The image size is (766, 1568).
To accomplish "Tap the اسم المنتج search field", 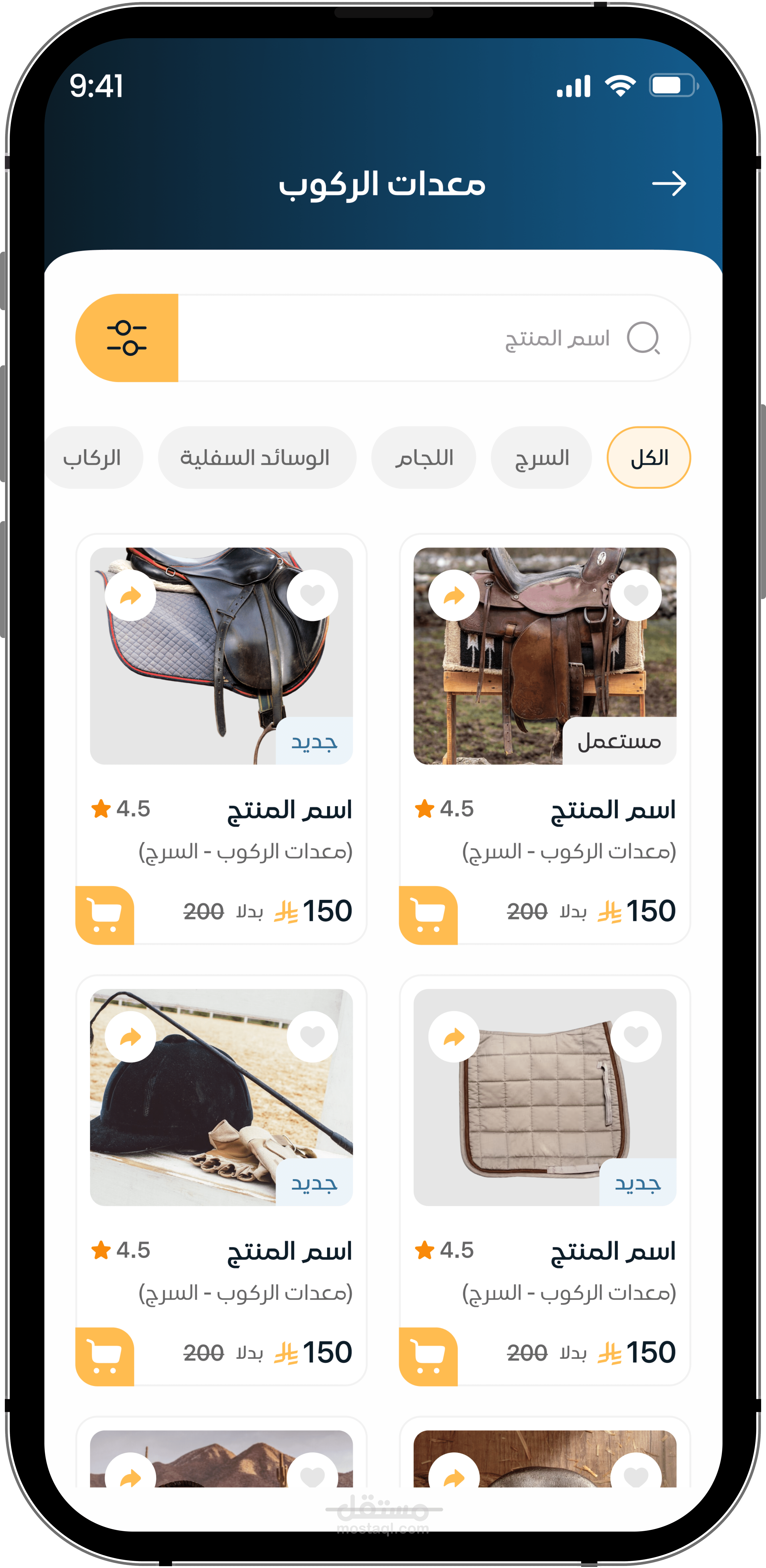I will coord(434,338).
